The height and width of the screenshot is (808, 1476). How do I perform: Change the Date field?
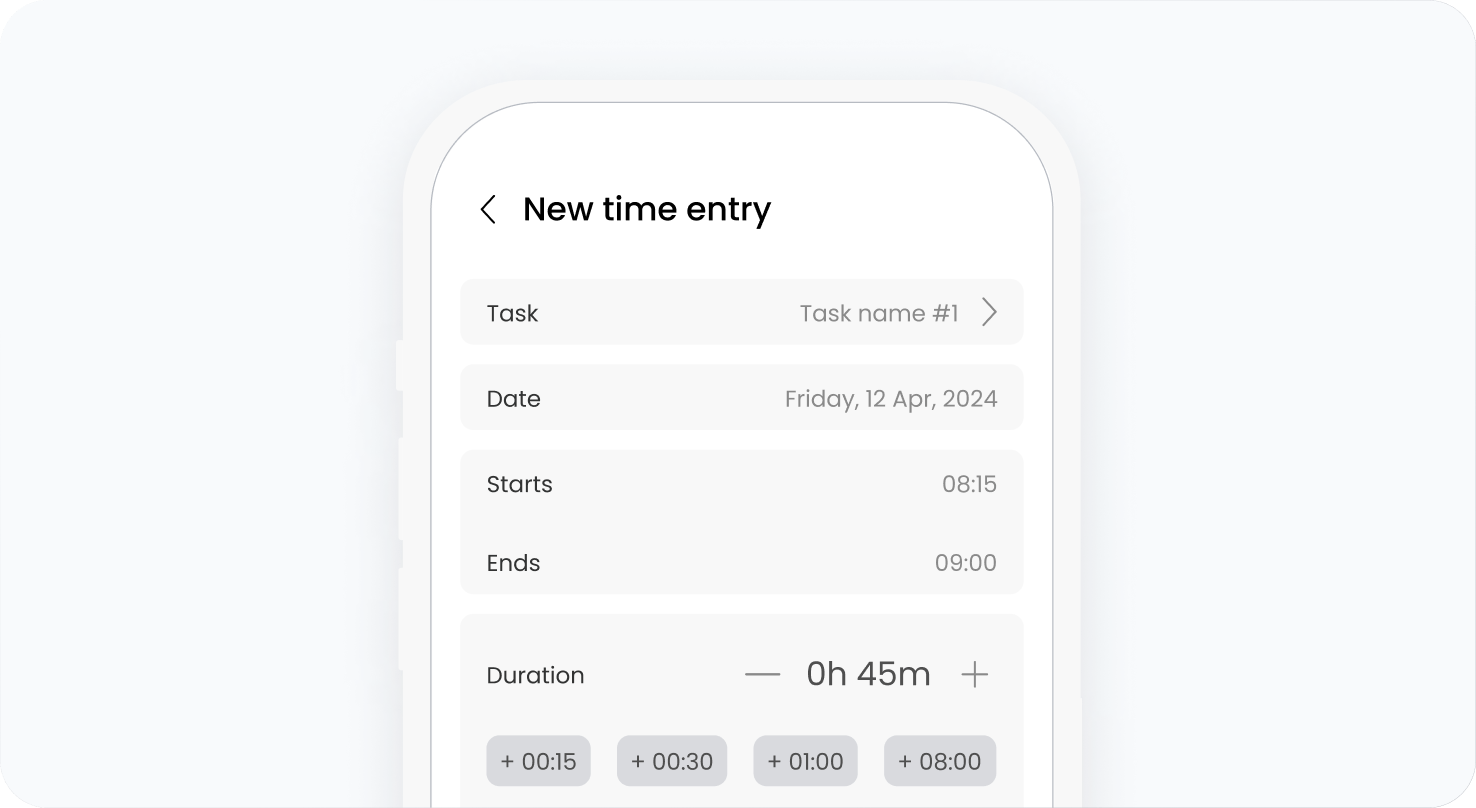[741, 398]
